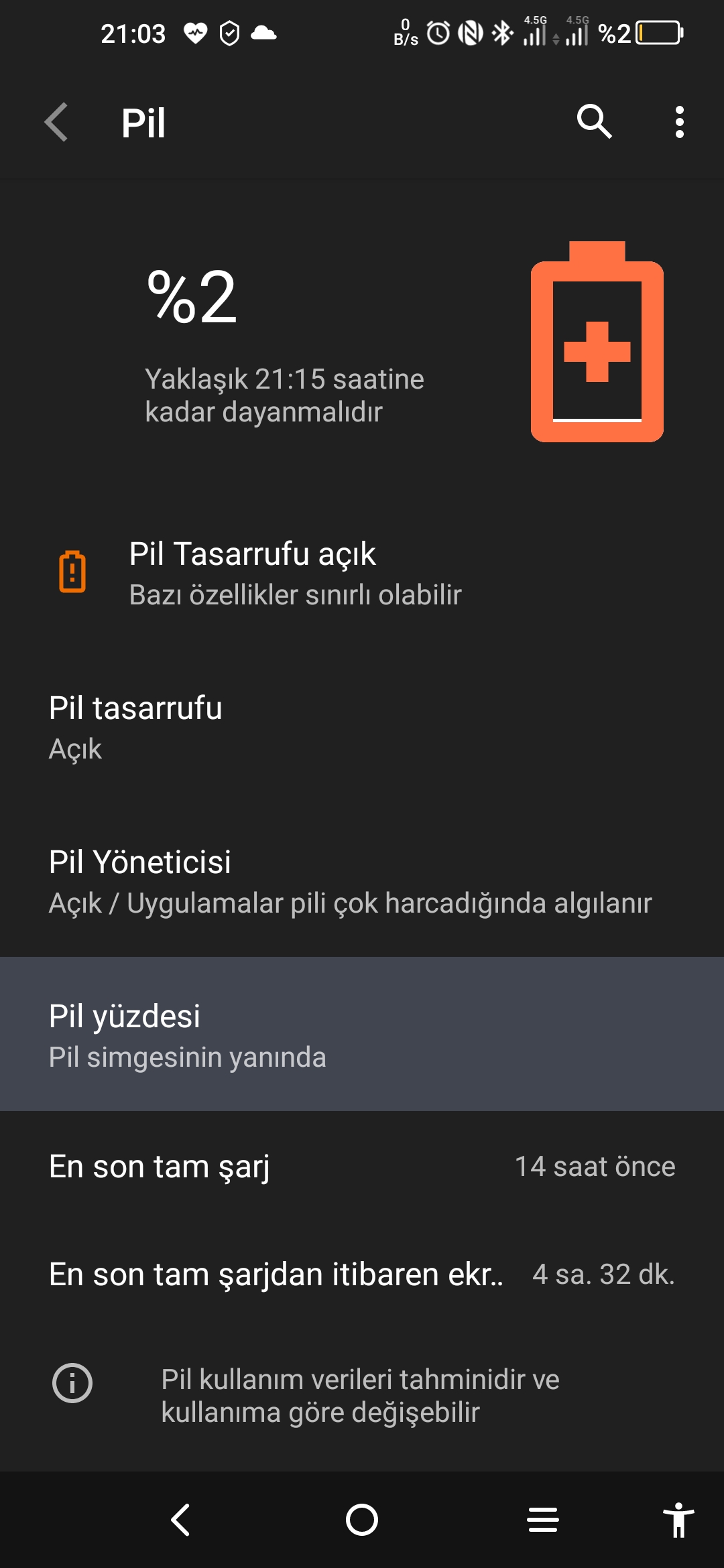This screenshot has width=724, height=1568.
Task: Open En son tam şarjdan itibaren ekran usage
Action: [x=362, y=1274]
